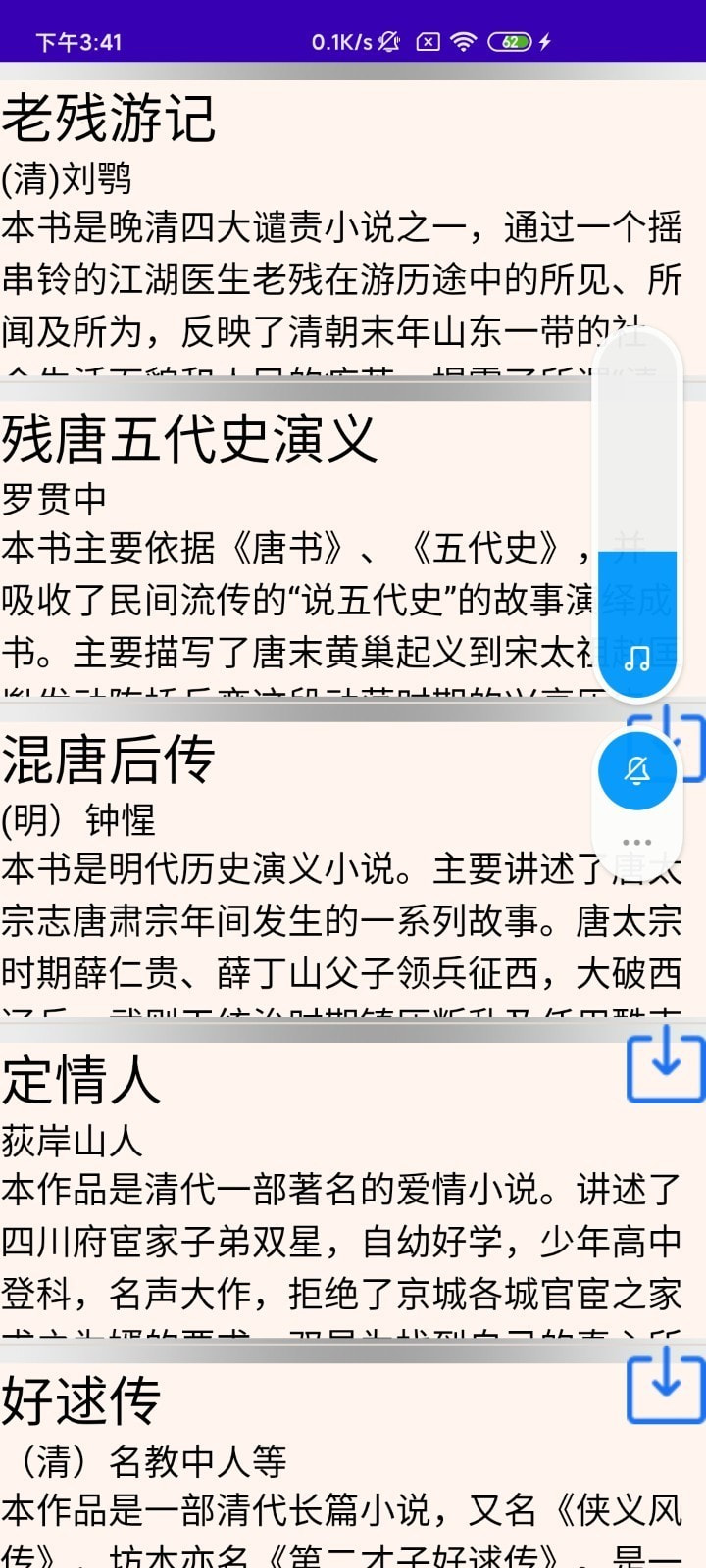The height and width of the screenshot is (1568, 706).
Task: Open the book 老残游记
Action: (108, 118)
